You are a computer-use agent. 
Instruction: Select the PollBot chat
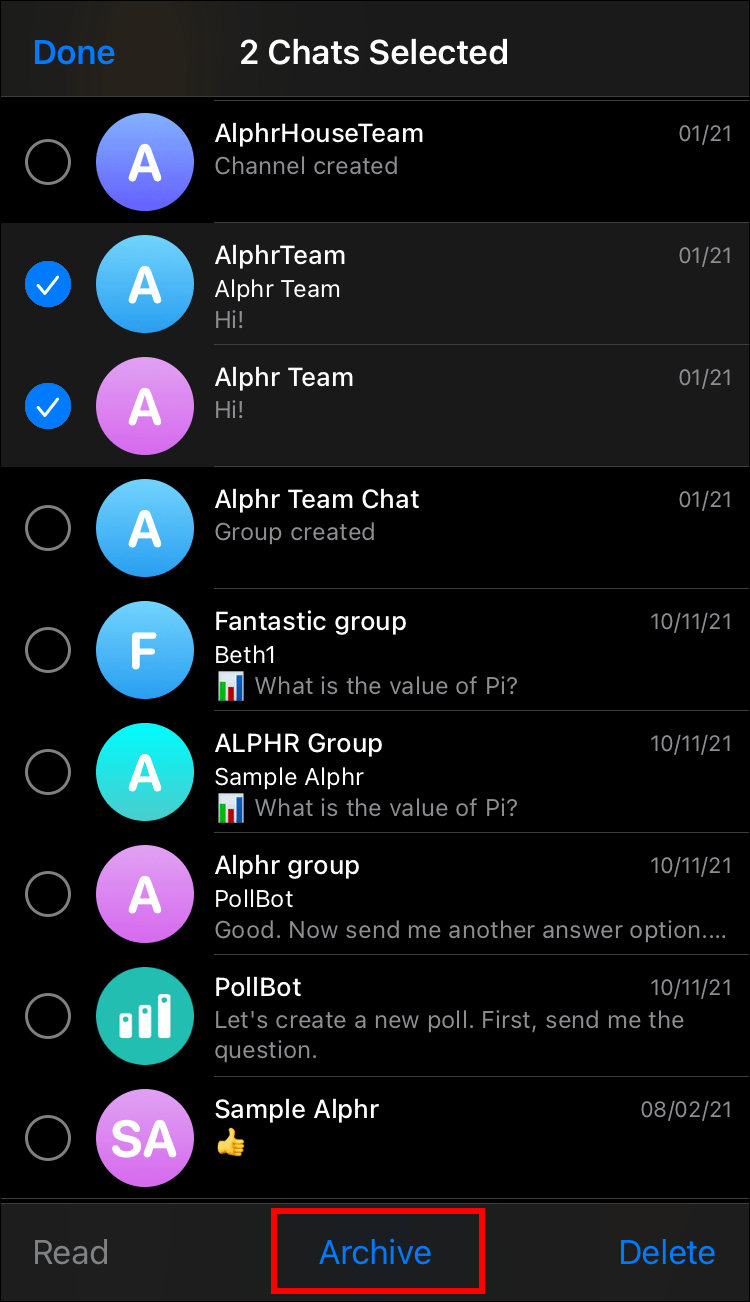pyautogui.click(x=48, y=1017)
